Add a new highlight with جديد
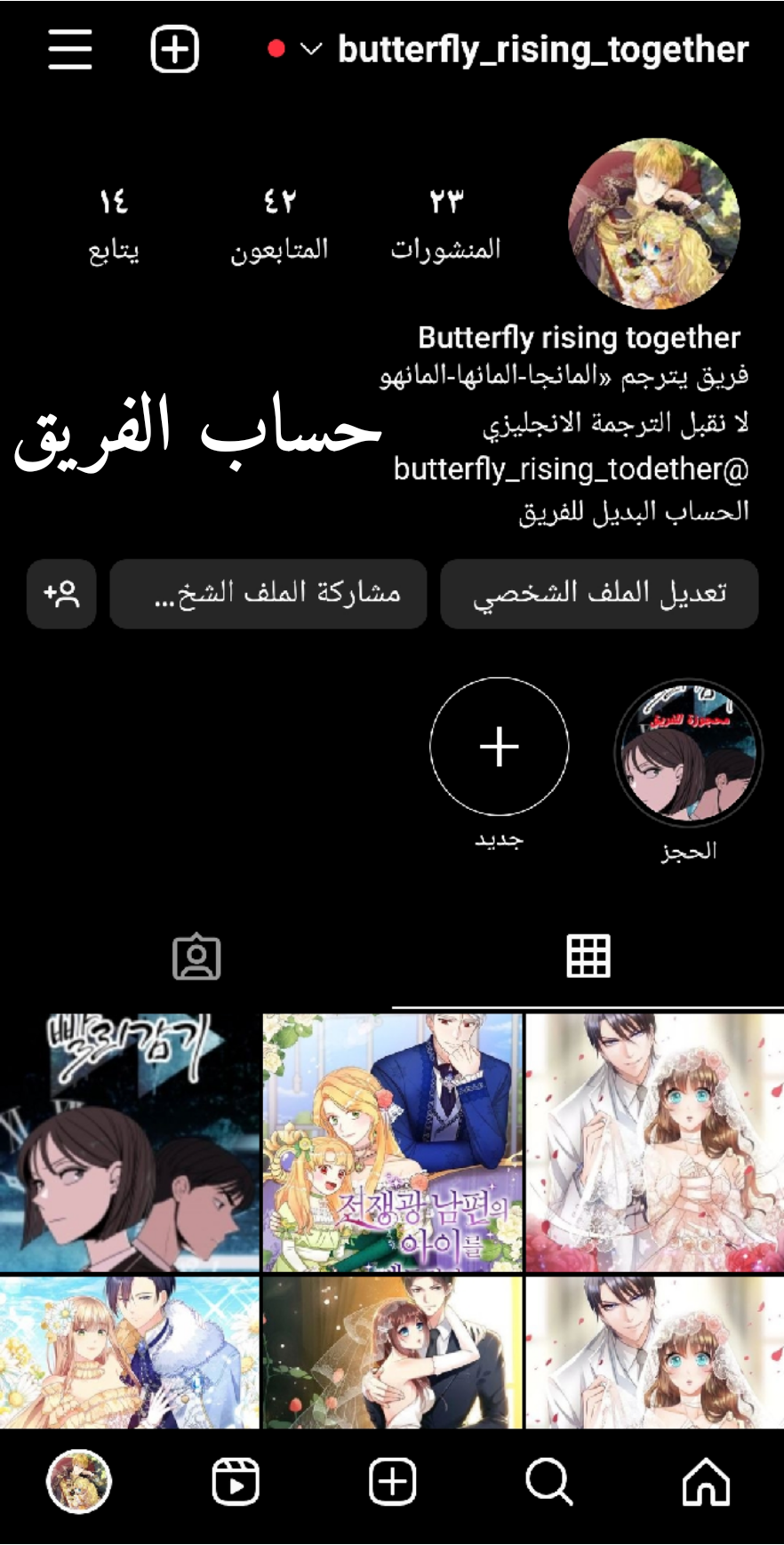Screen dimensions: 784x1545 click(499, 747)
